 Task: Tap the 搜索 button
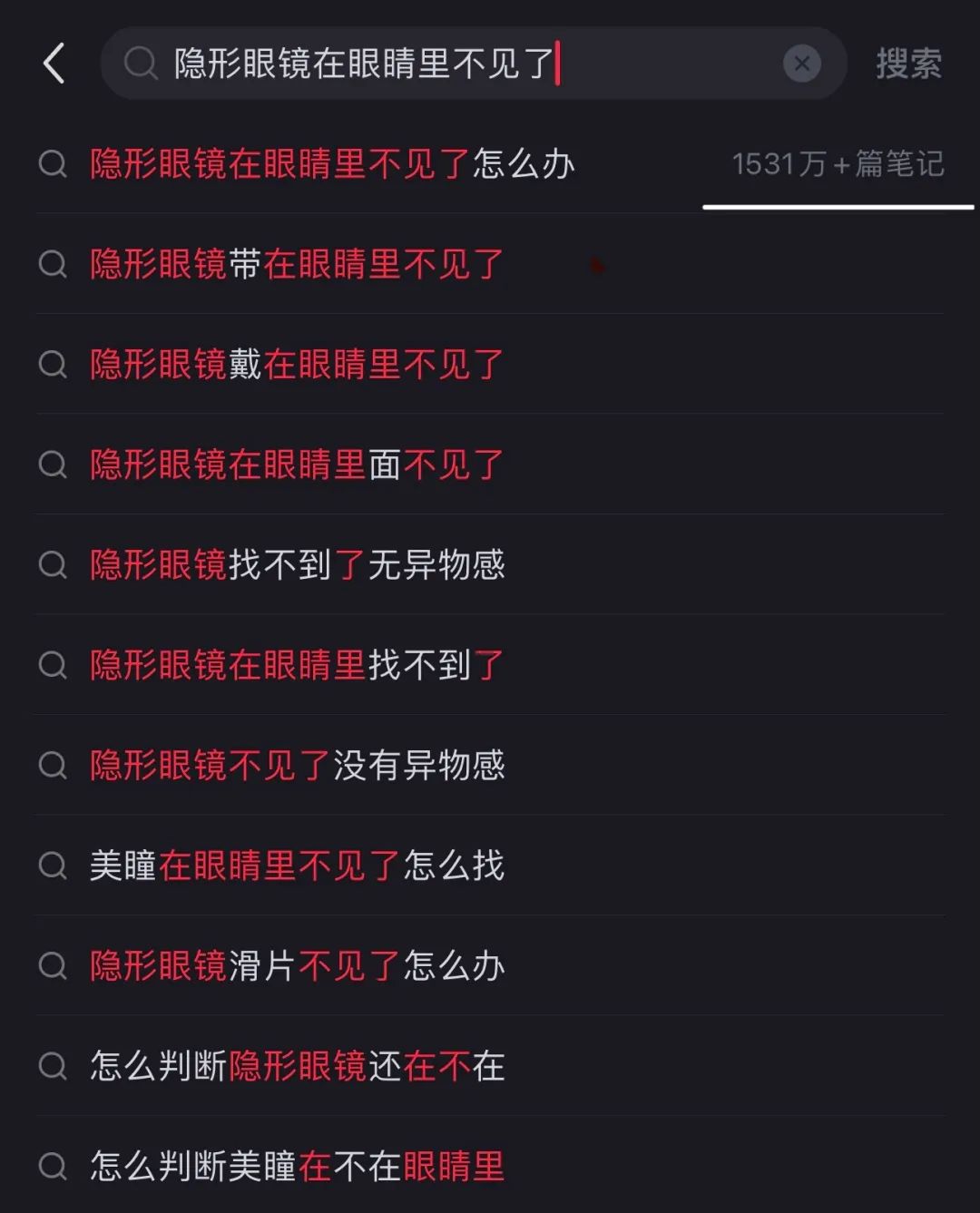(x=908, y=64)
